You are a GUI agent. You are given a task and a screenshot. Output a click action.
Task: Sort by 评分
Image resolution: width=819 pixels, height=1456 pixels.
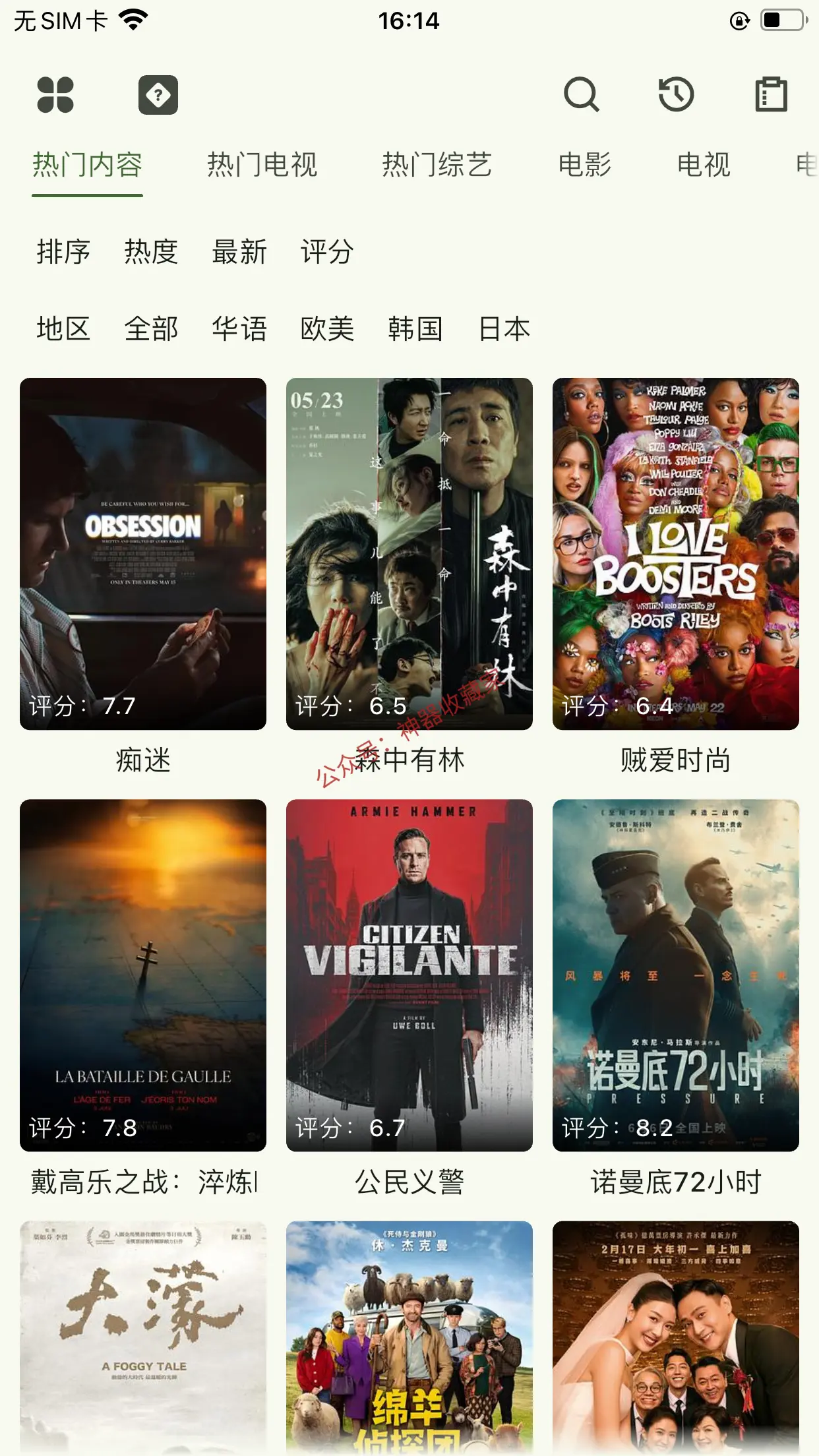(328, 252)
